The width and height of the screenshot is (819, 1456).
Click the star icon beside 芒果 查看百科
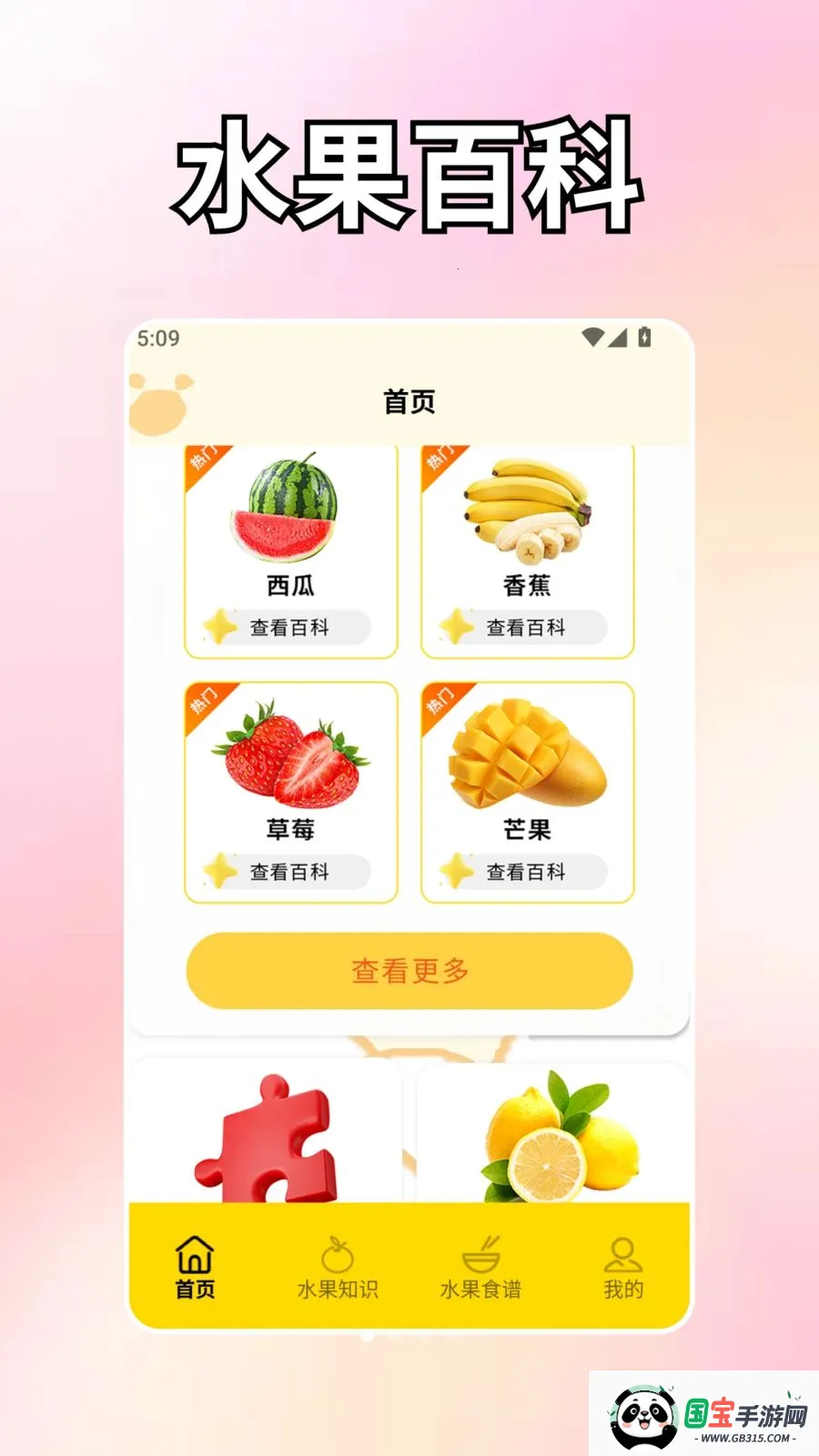[459, 871]
